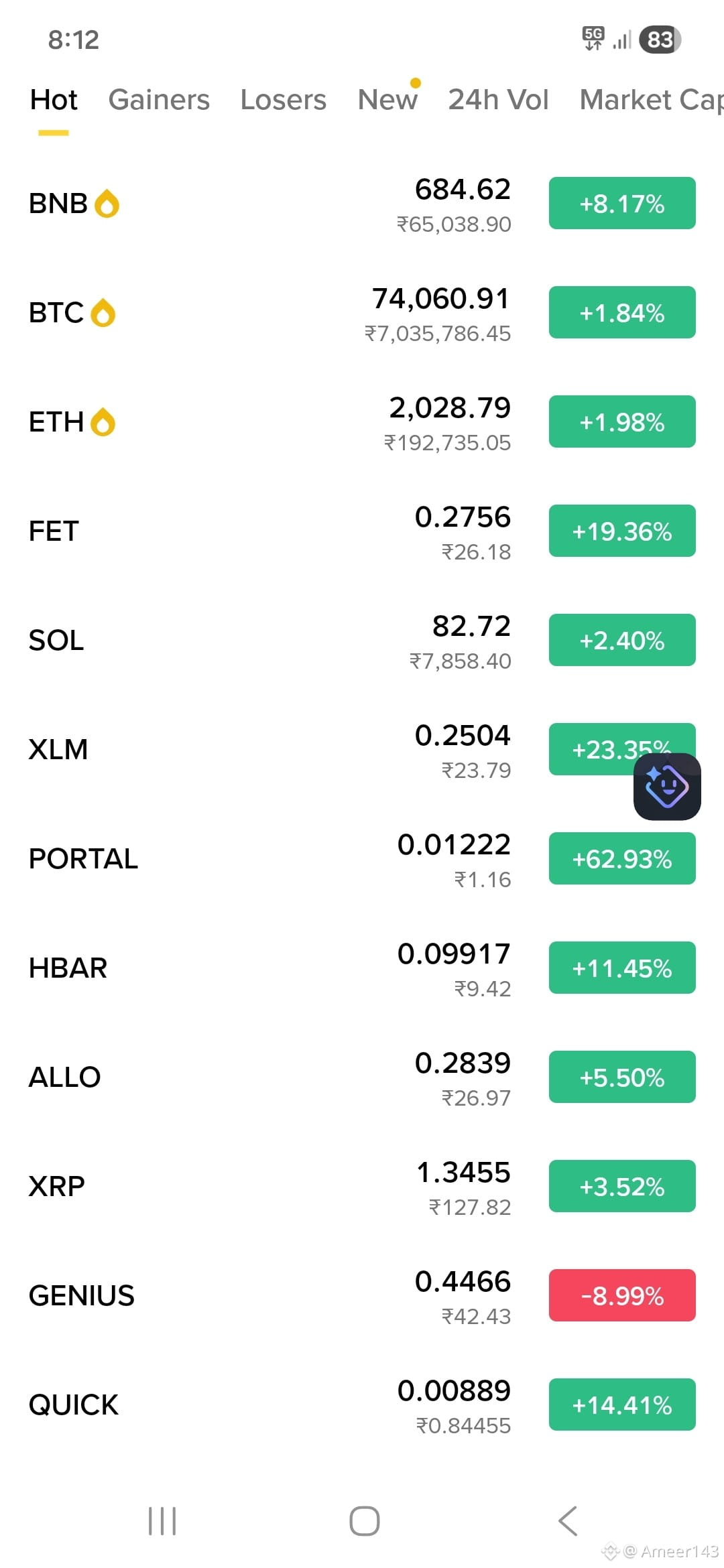
Task: Tap the GENIUS -8.99% change badge
Action: click(x=622, y=1295)
